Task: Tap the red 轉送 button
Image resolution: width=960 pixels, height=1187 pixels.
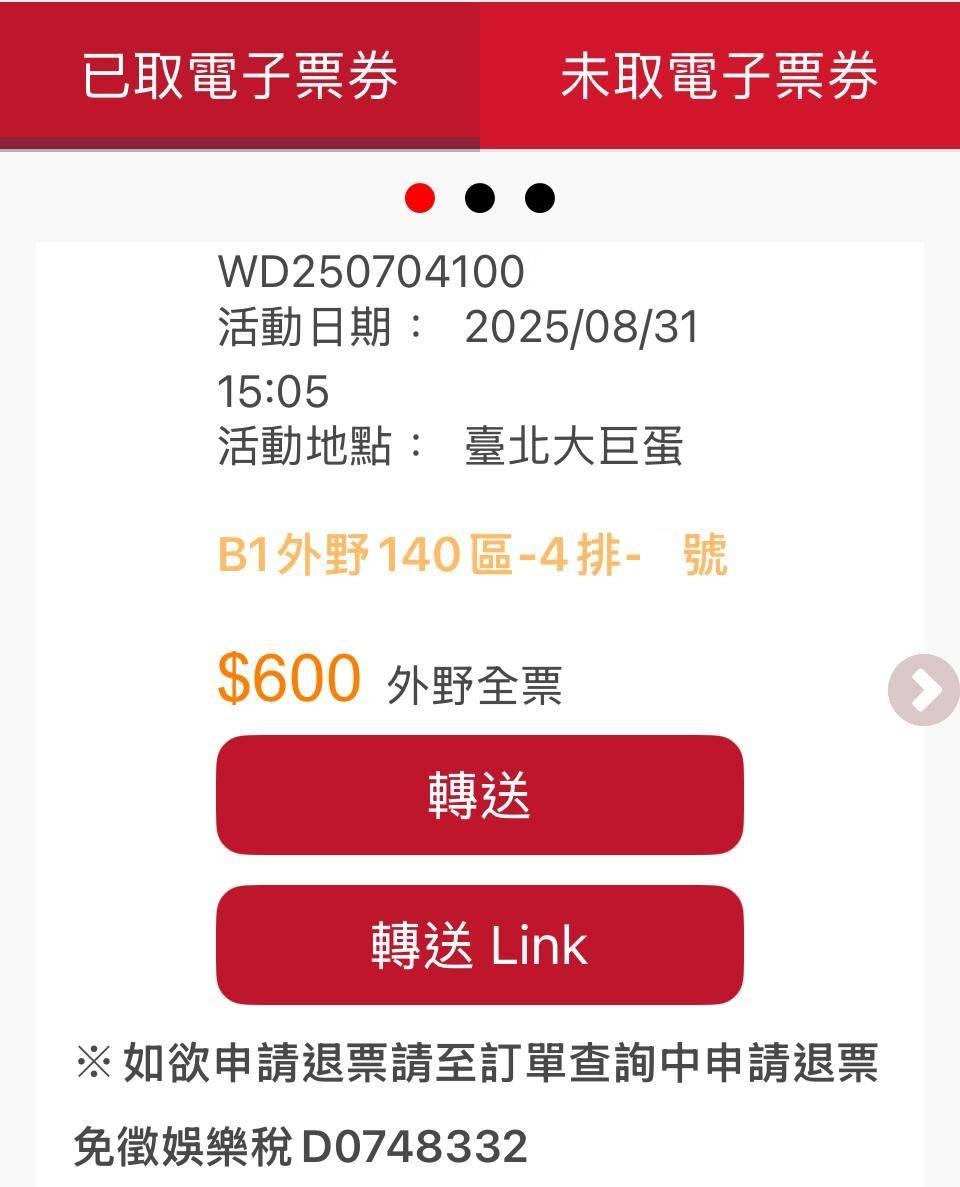Action: [x=480, y=795]
